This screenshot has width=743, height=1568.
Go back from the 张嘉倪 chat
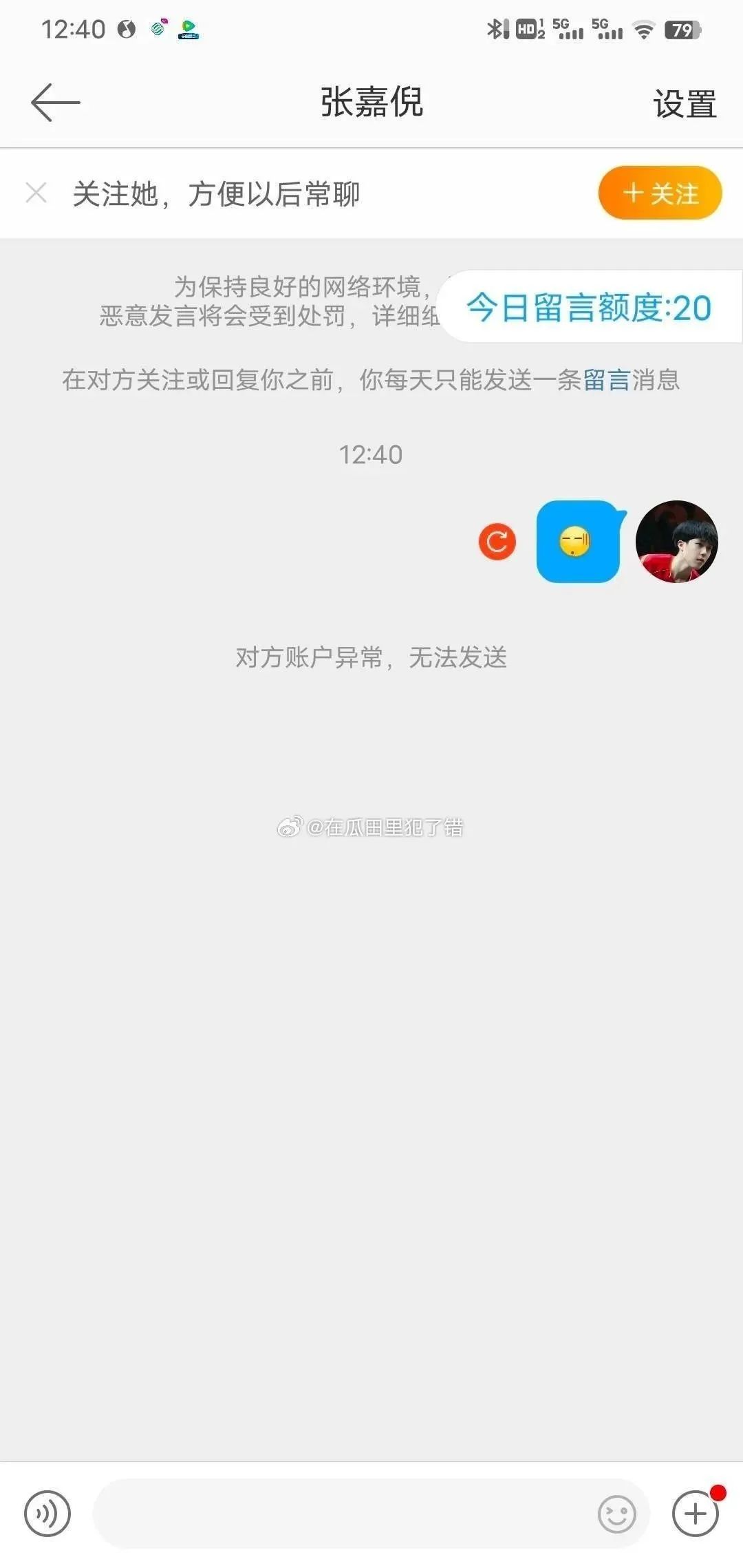[x=55, y=103]
